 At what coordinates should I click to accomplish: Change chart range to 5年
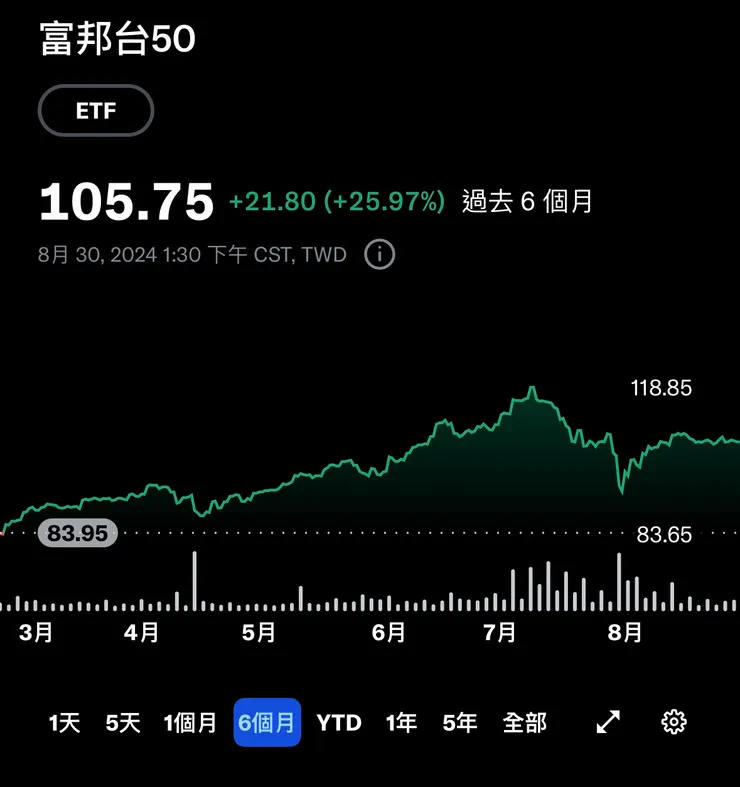pos(460,722)
